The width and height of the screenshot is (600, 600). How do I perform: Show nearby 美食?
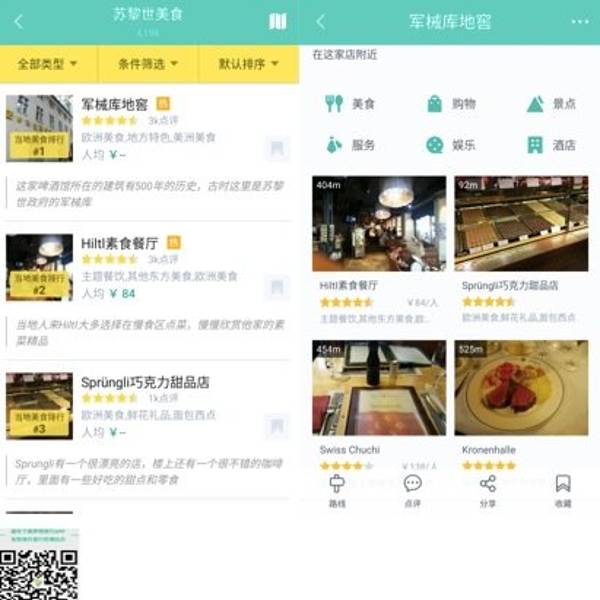(350, 103)
